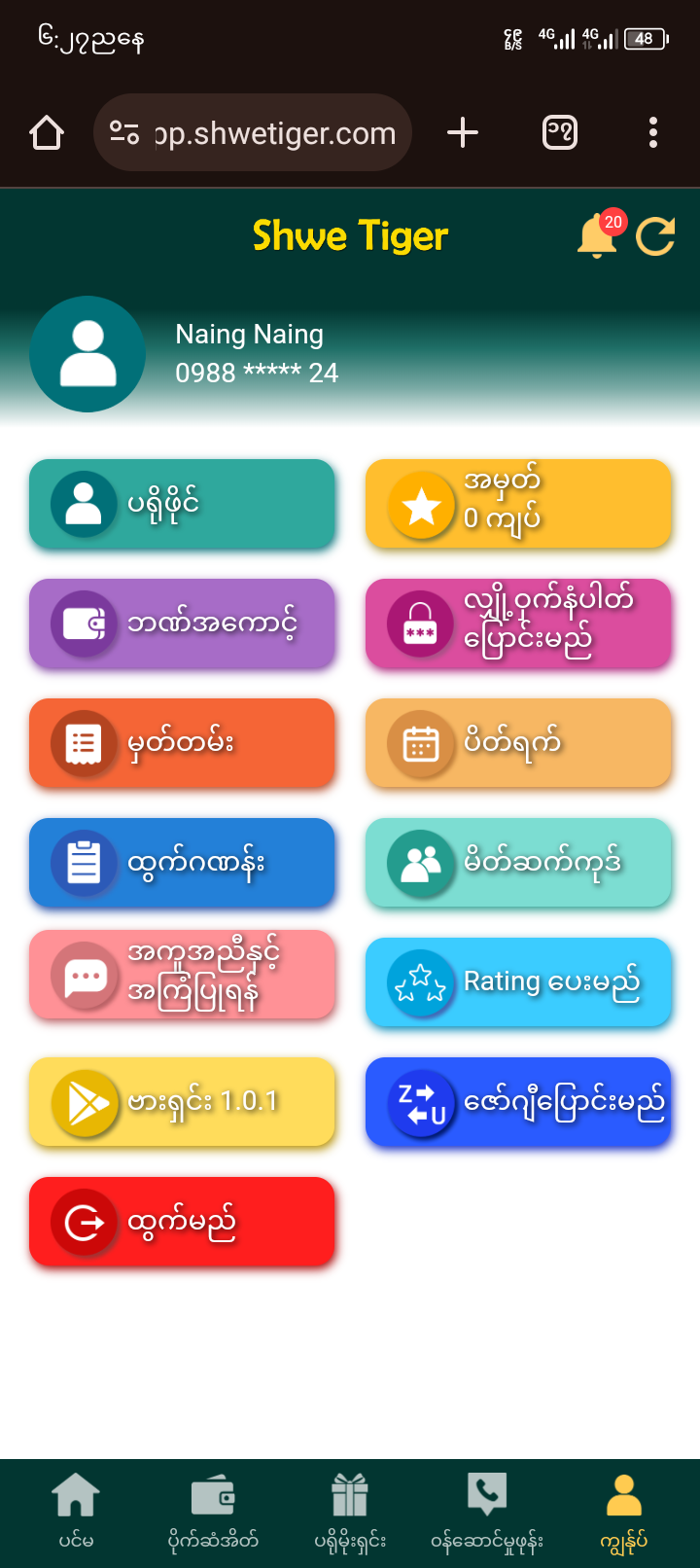Open the မှတ်တမ်း records button
700x1568 pixels.
click(x=182, y=743)
